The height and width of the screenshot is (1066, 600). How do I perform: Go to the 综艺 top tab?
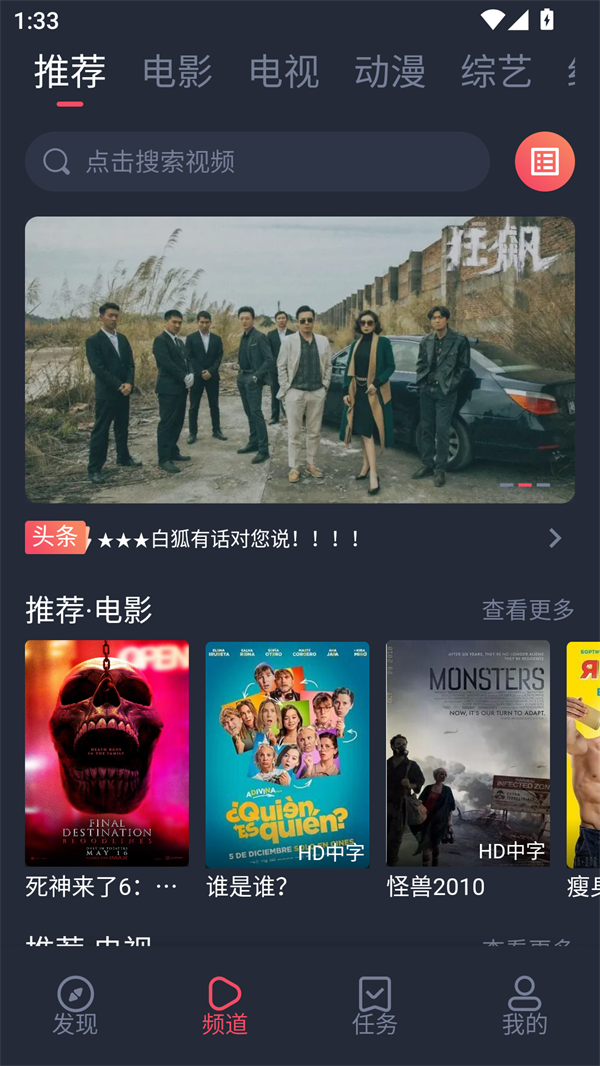(496, 72)
